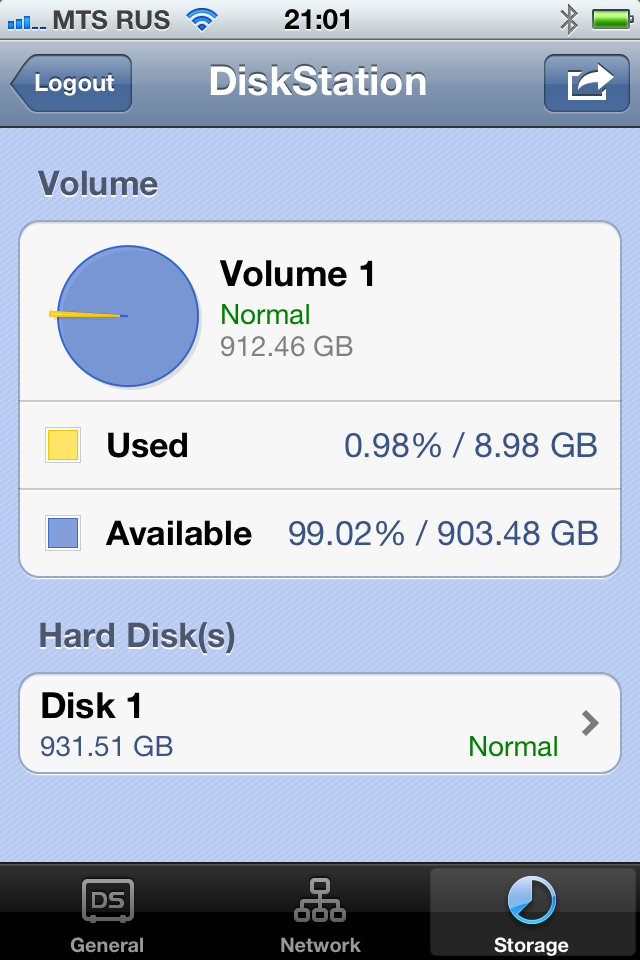Select the Storage tab
The image size is (640, 960).
tap(531, 914)
